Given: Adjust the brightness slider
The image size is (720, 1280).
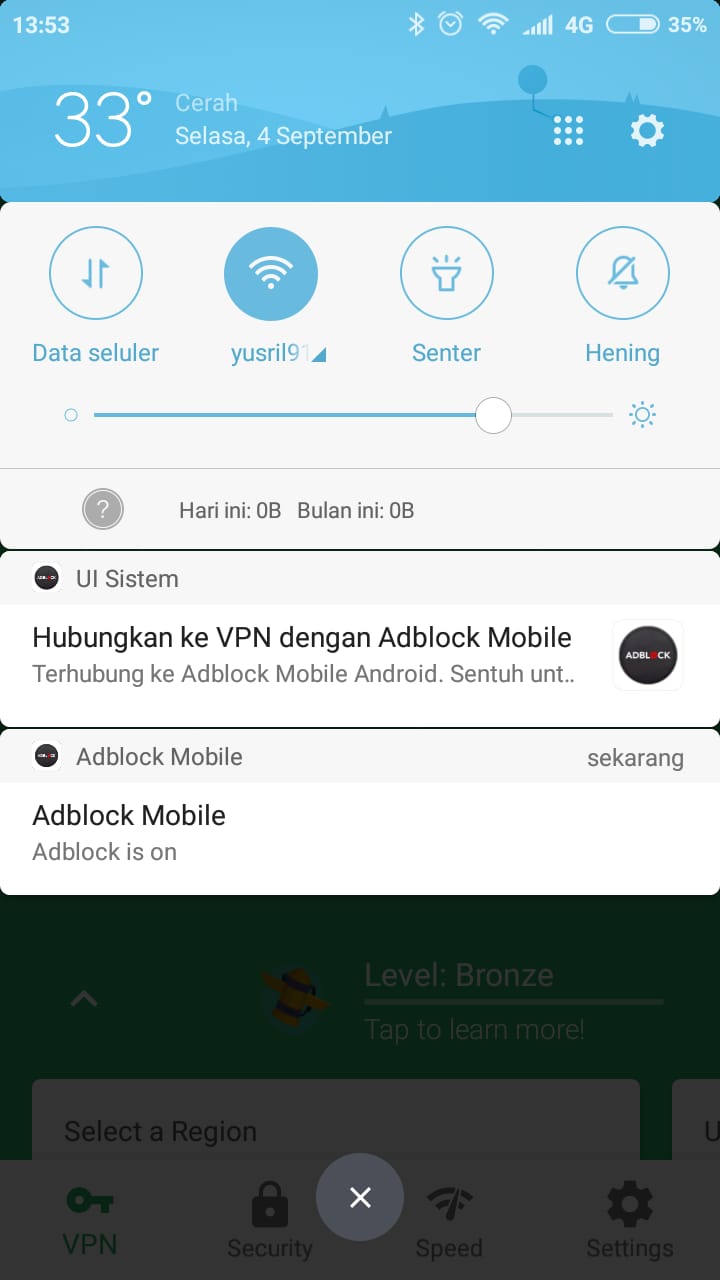Looking at the screenshot, I should pos(493,414).
